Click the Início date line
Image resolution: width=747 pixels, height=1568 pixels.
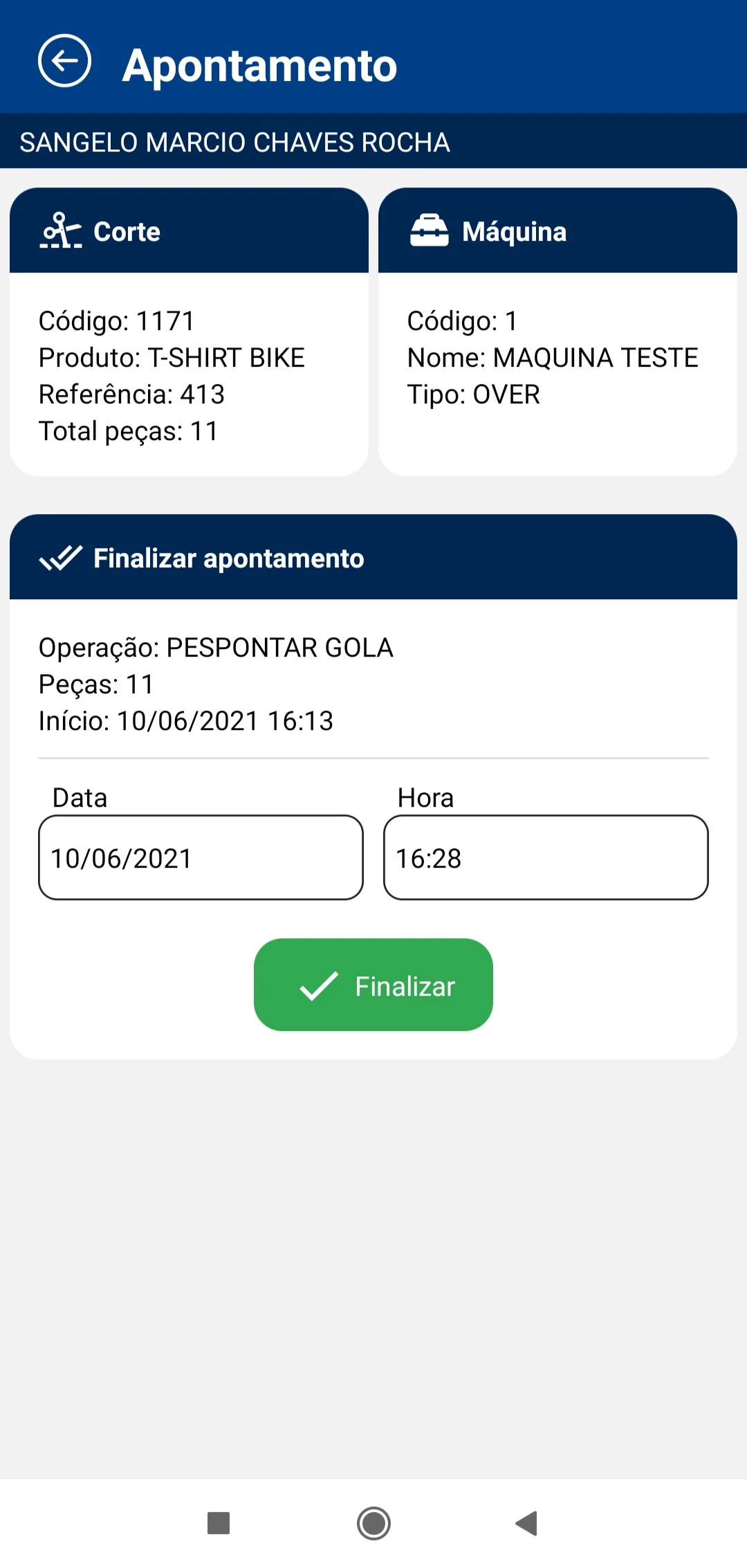point(185,720)
